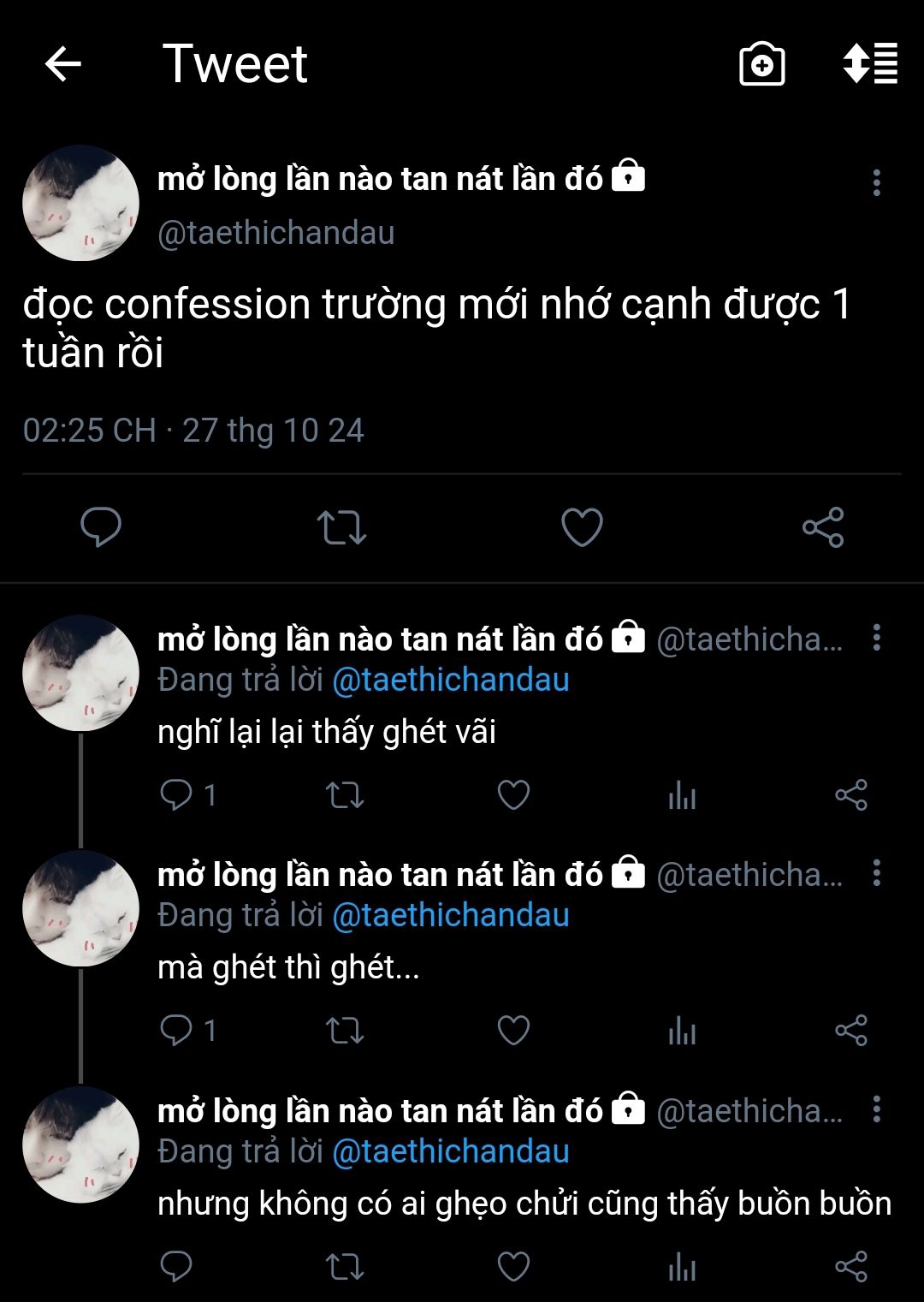
Task: View analytics for "mà ghét thì ghét..."
Action: point(682,1031)
